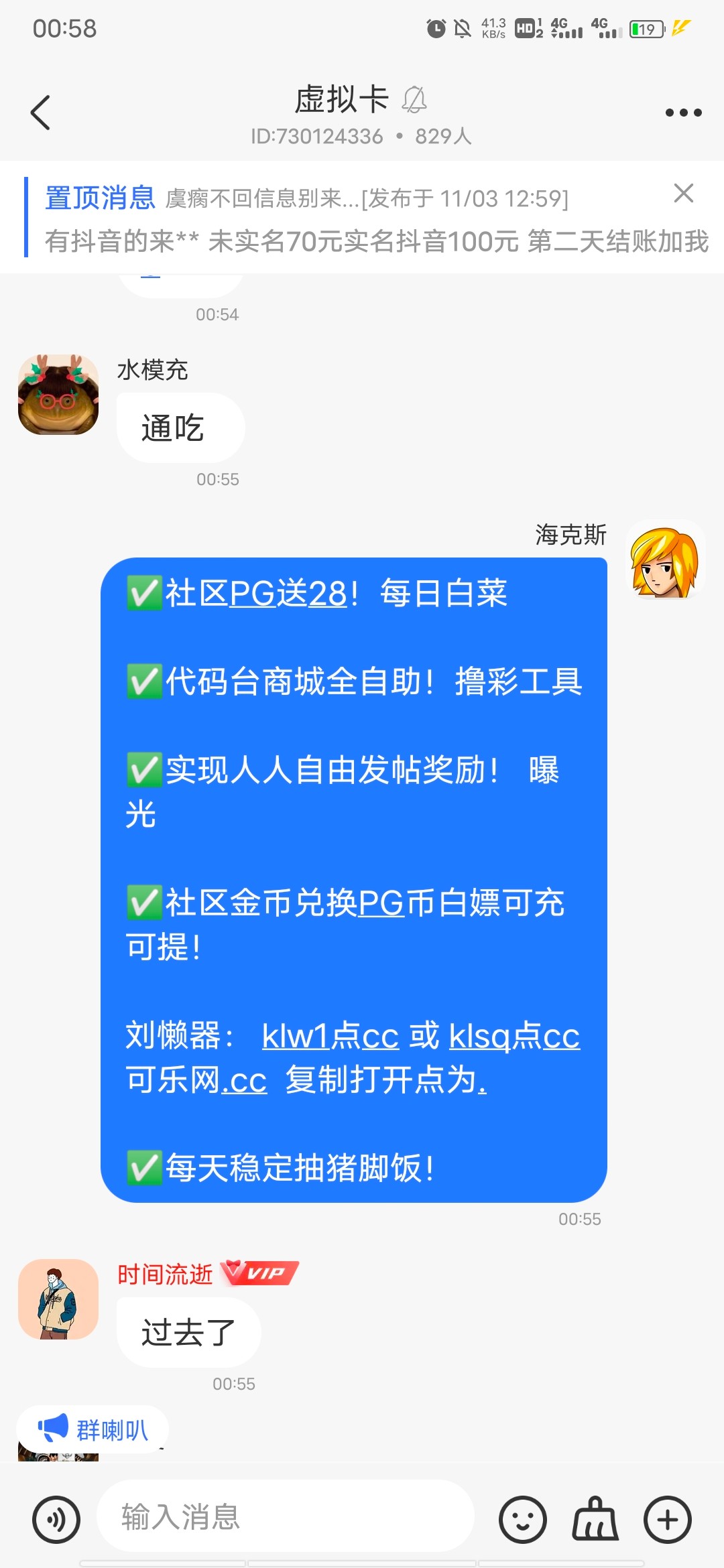Expand the plus attachments menu
Screen dimensions: 724x1568
(x=667, y=1519)
